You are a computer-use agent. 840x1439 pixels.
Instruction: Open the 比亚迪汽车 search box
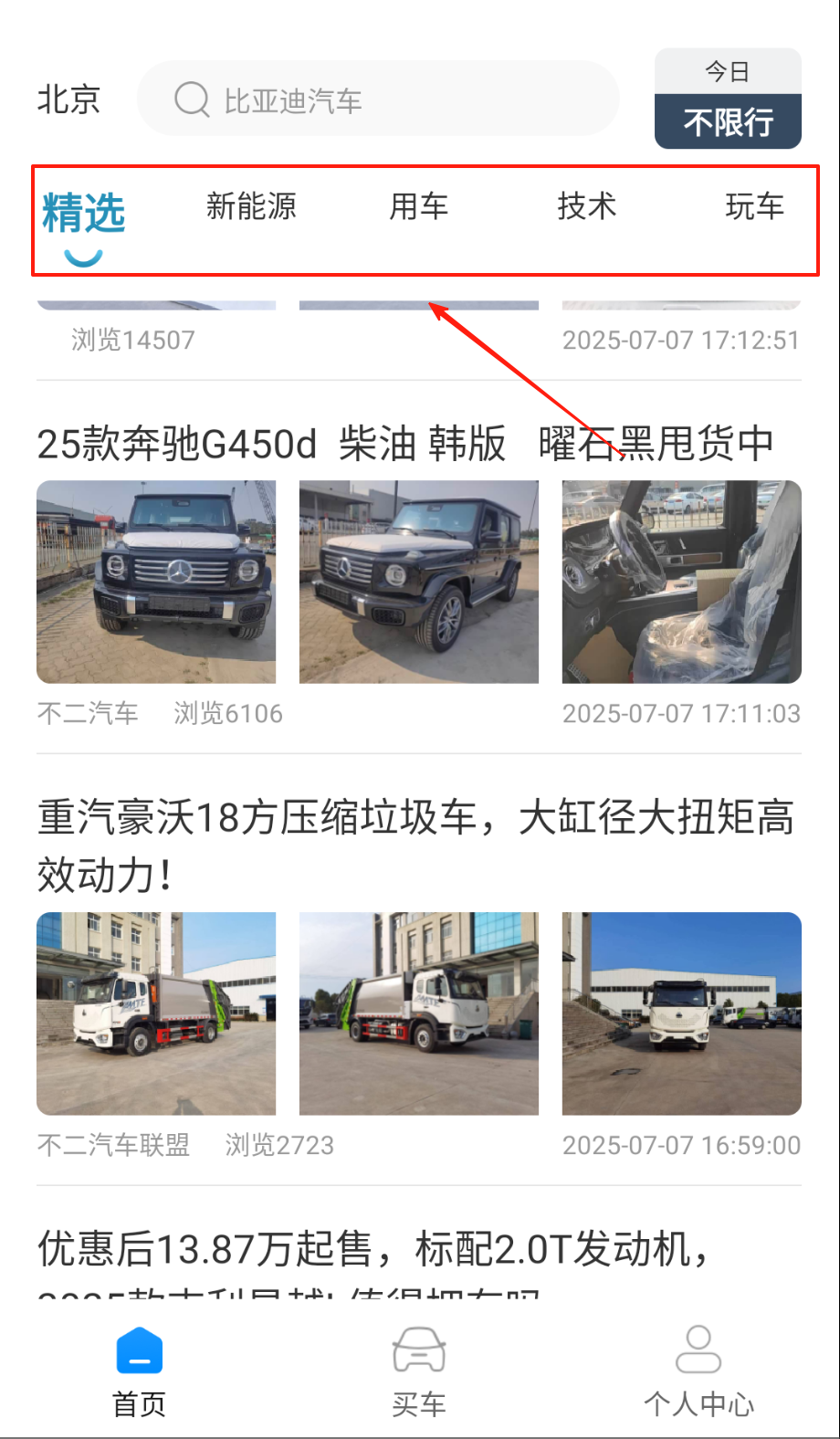(378, 100)
